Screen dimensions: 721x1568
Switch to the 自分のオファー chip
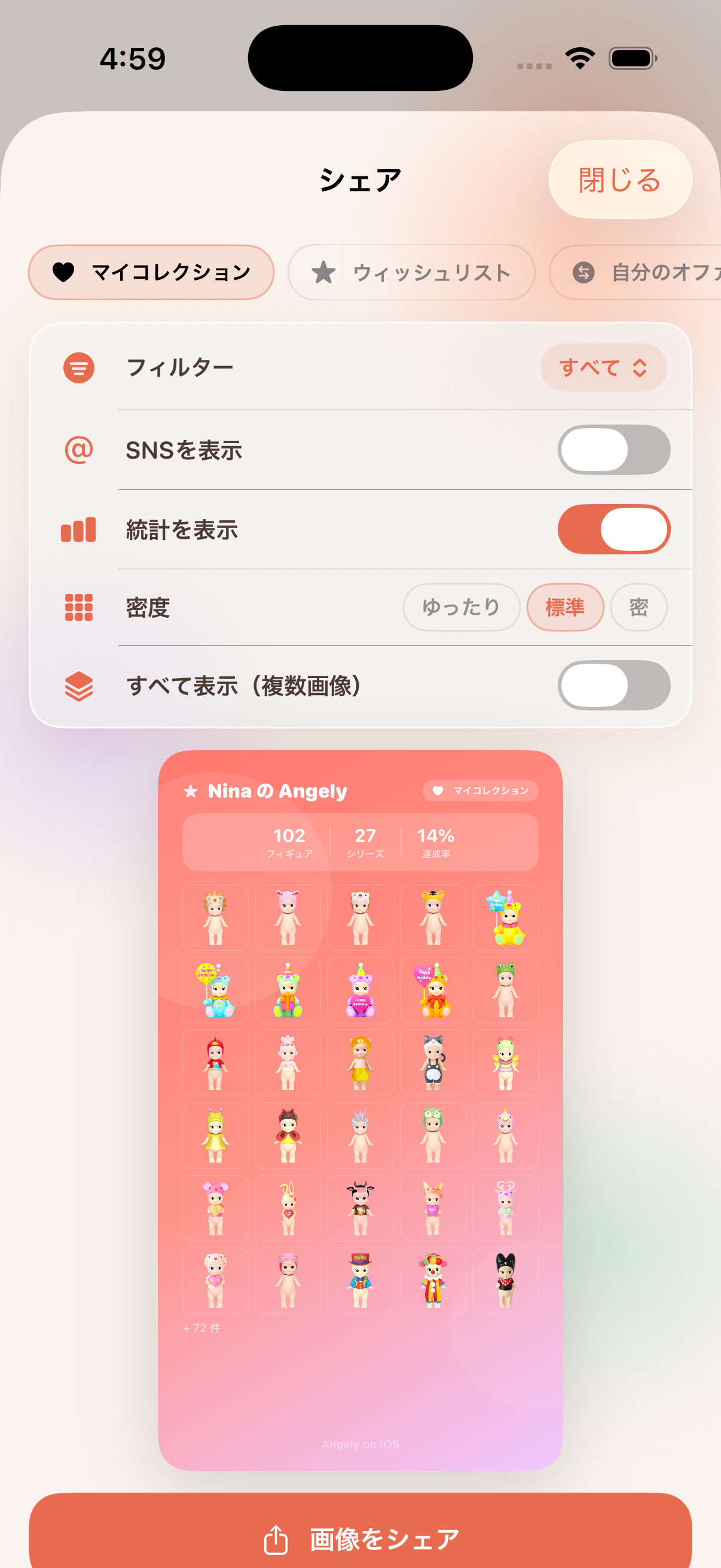click(x=636, y=272)
